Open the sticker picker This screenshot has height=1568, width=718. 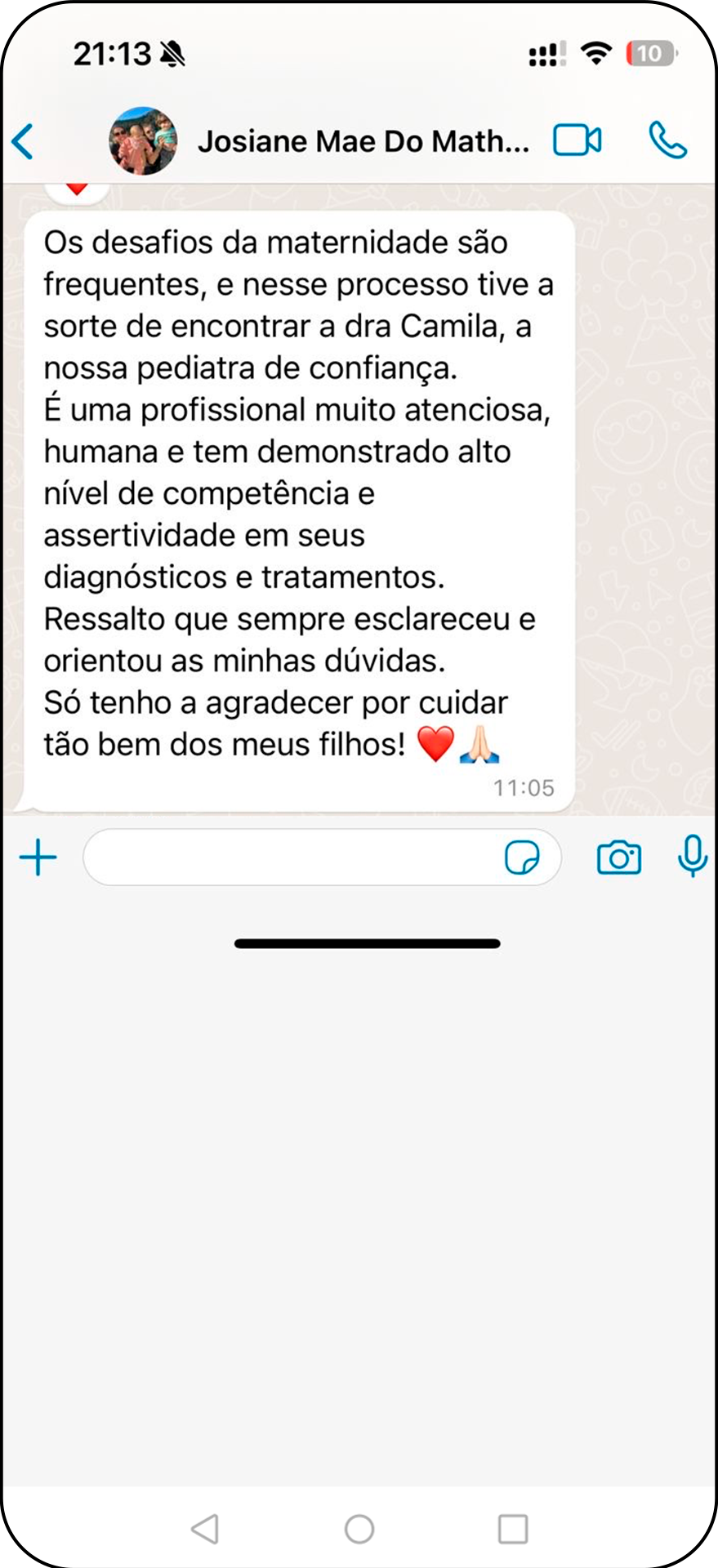click(522, 857)
